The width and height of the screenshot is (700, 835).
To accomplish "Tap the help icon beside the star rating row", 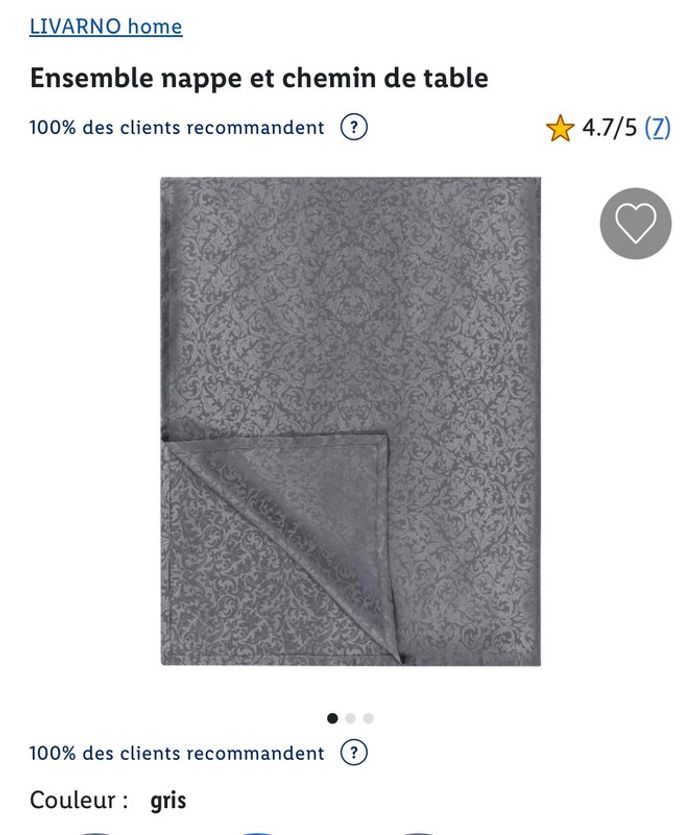I will tap(354, 128).
